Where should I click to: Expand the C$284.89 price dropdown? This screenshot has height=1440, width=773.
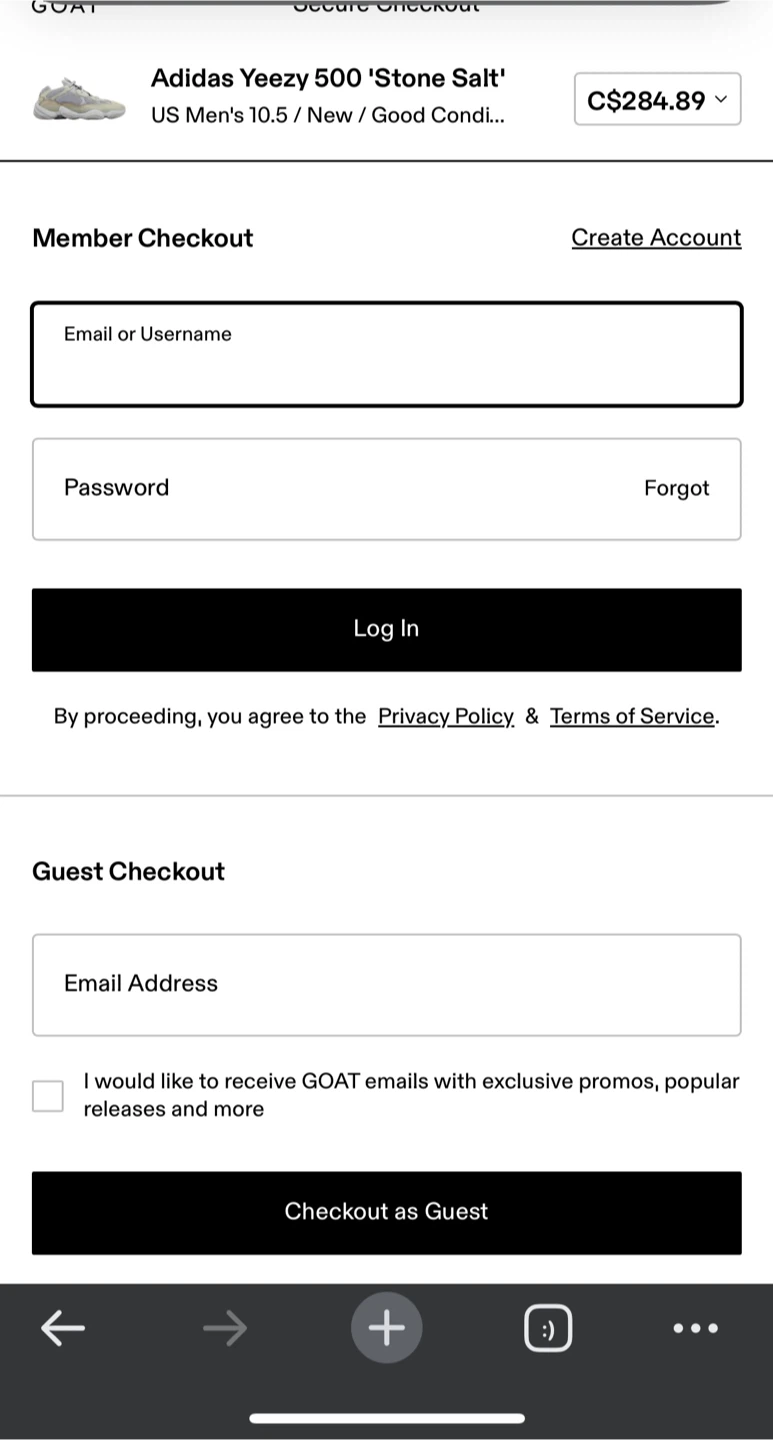point(657,99)
